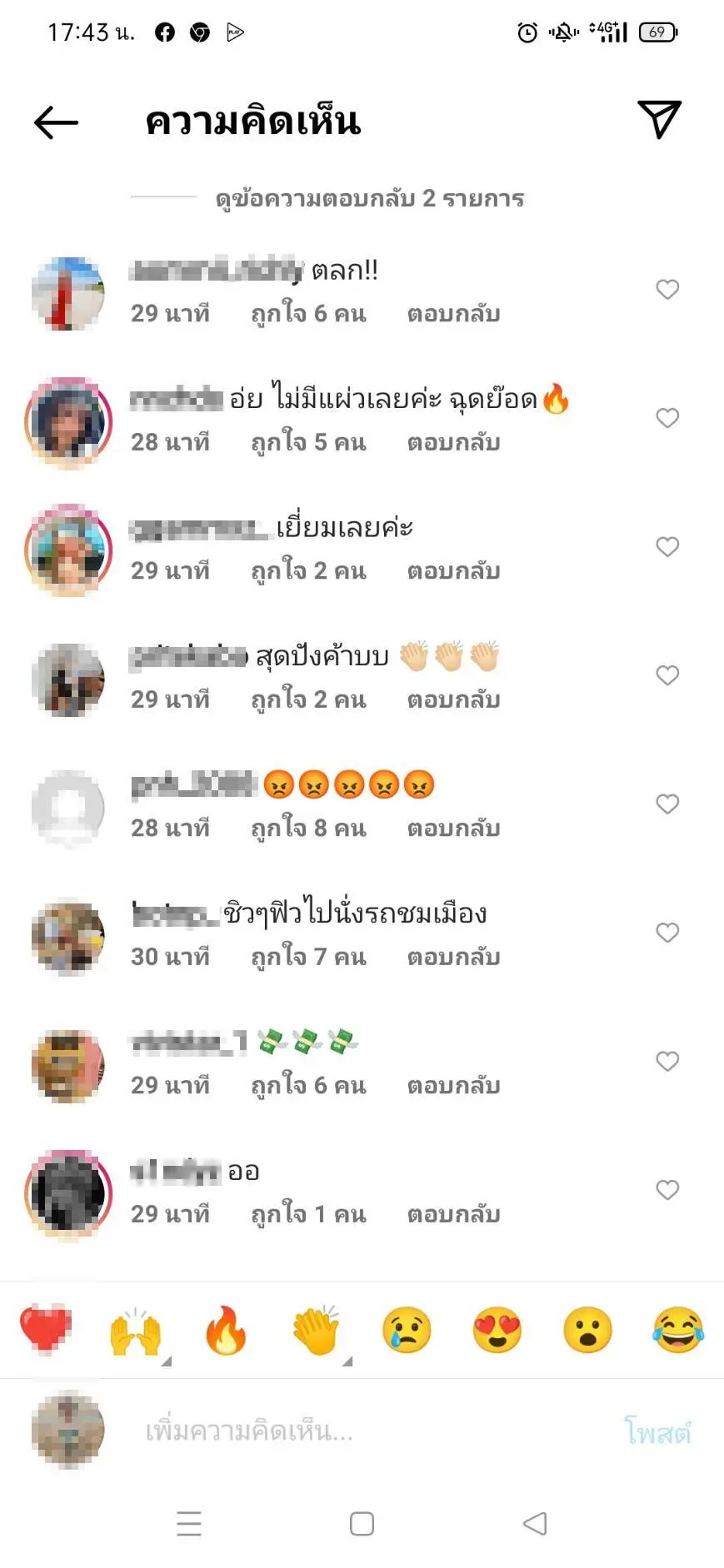Like the money emoji comment

pos(667,1062)
